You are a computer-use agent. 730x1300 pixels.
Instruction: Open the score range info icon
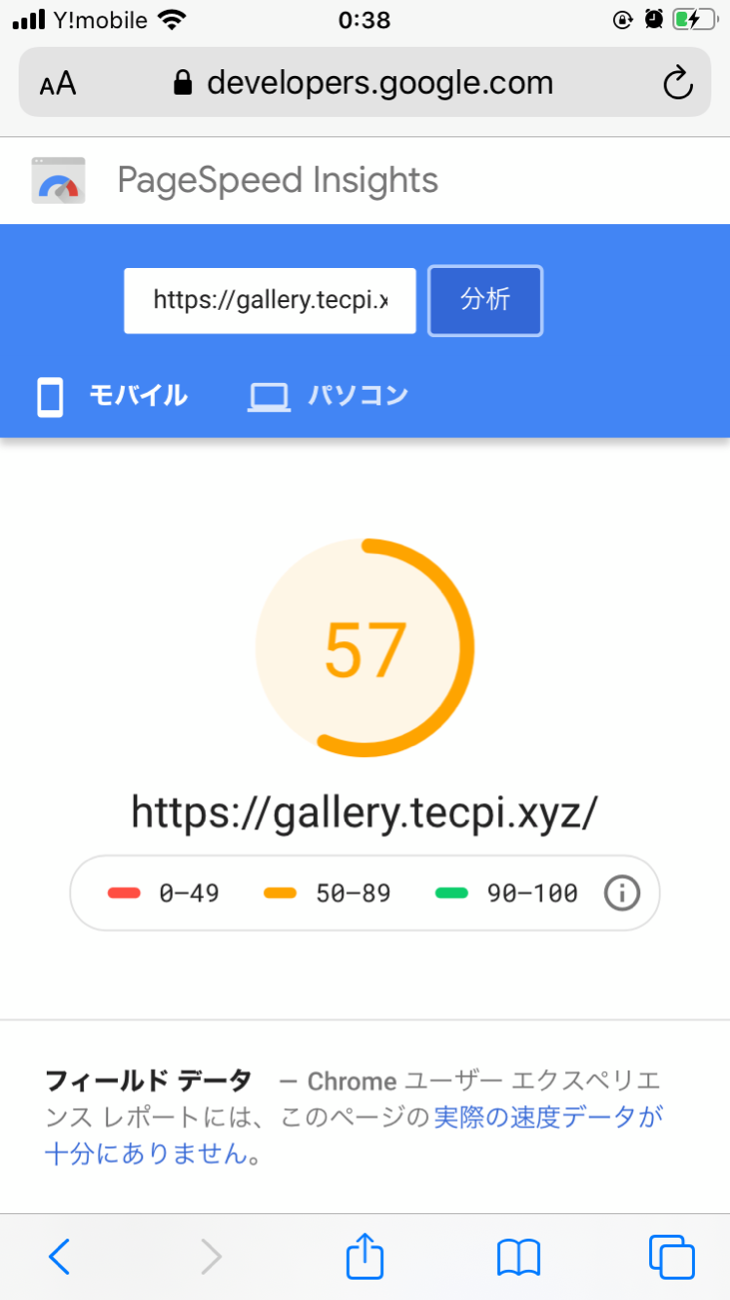point(621,893)
